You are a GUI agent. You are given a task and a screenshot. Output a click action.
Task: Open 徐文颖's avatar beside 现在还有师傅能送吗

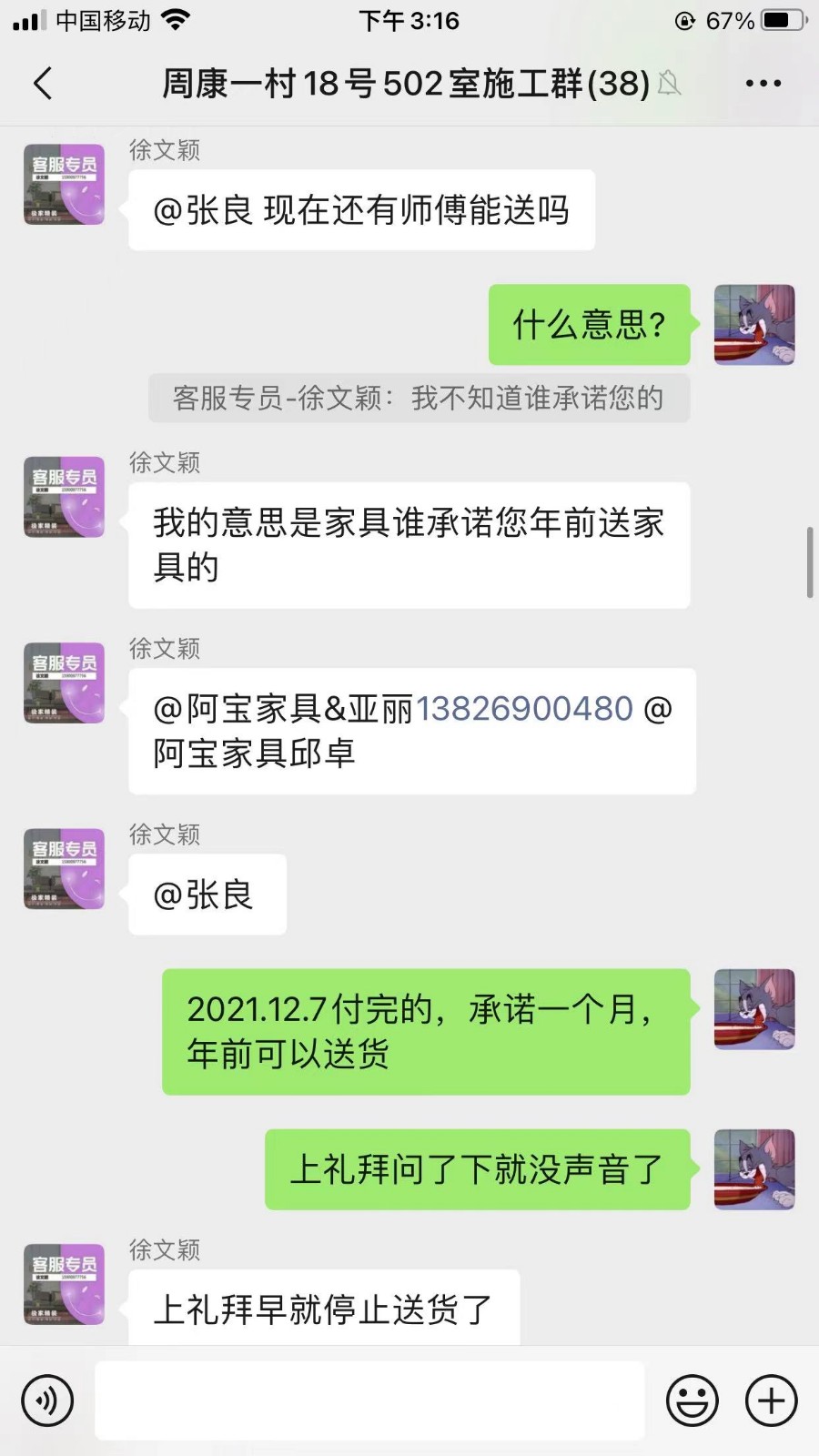64,185
